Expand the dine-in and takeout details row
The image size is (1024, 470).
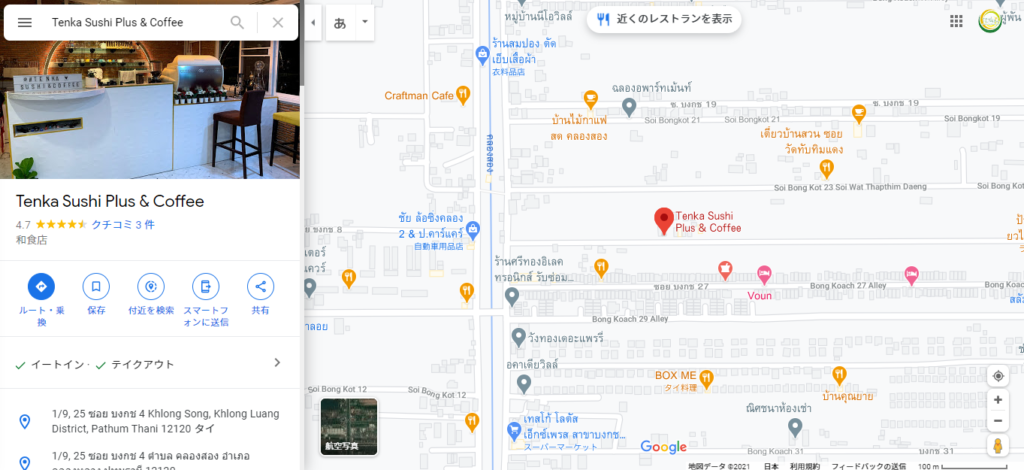tap(277, 363)
